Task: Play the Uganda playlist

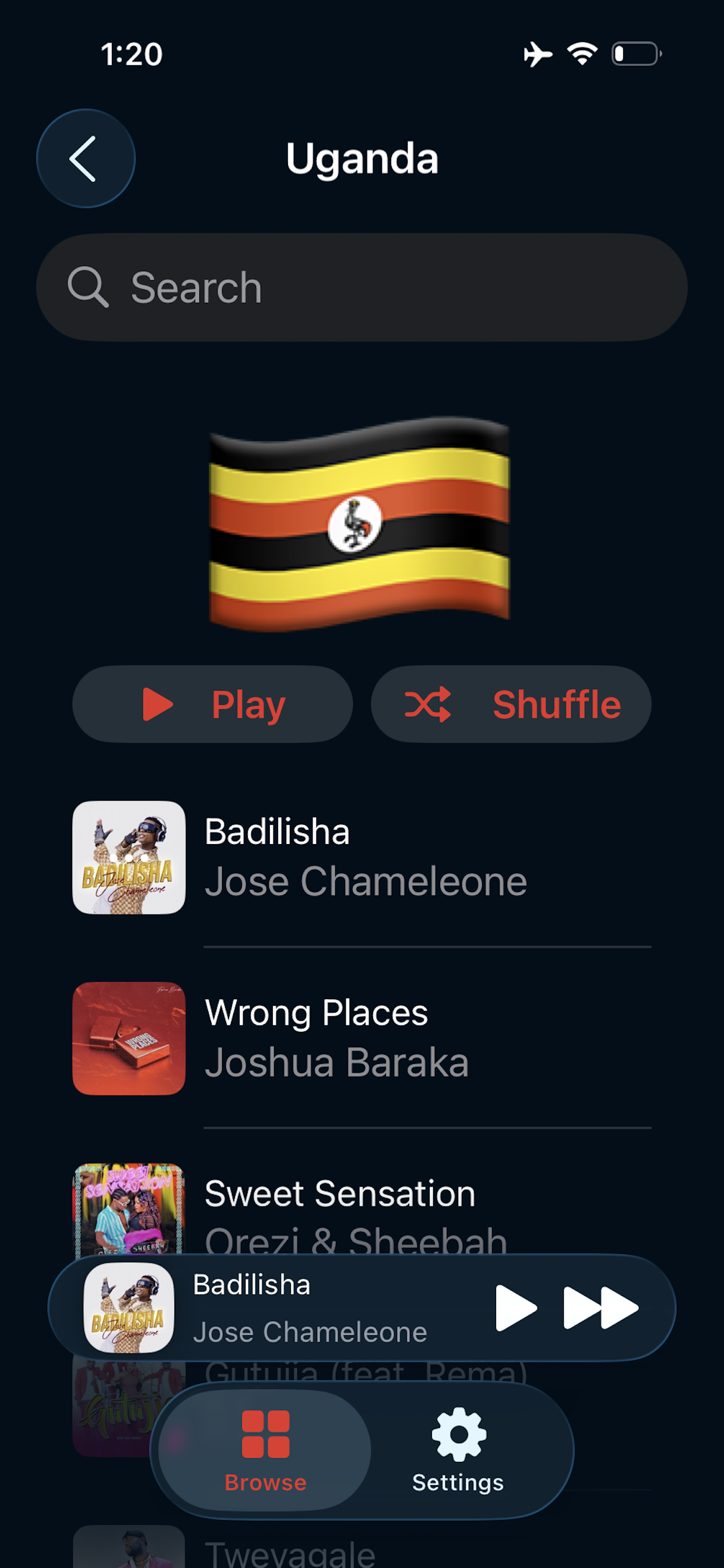Action: 212,704
